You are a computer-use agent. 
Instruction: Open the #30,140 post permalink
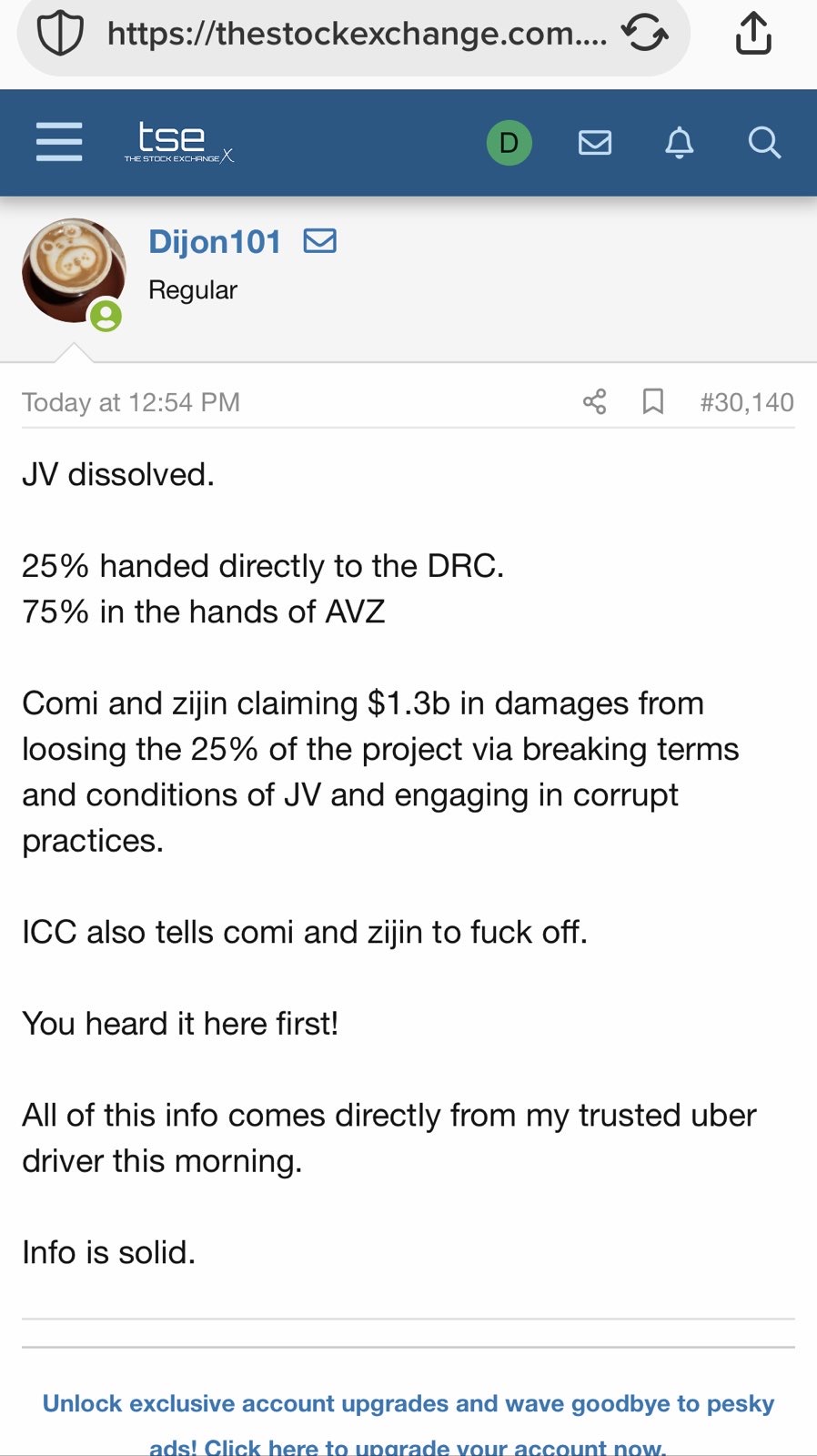click(746, 402)
